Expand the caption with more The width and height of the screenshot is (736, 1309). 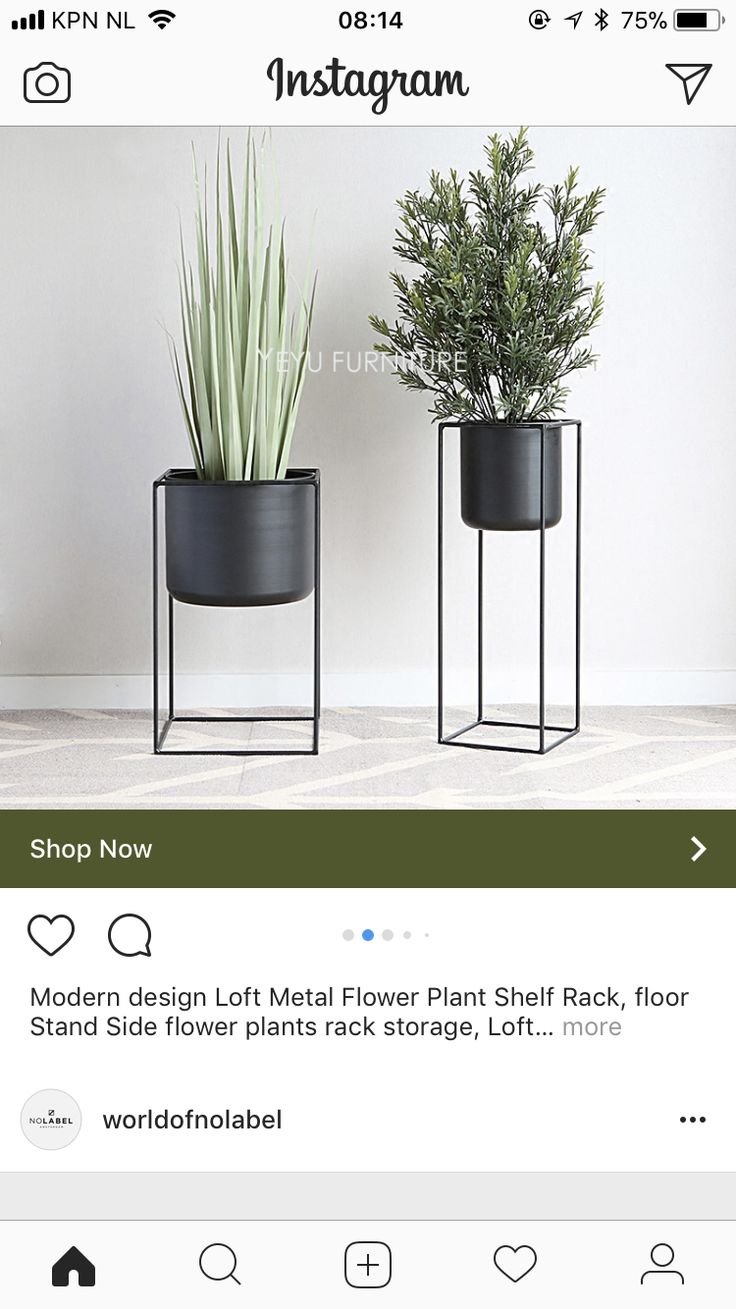point(591,1027)
